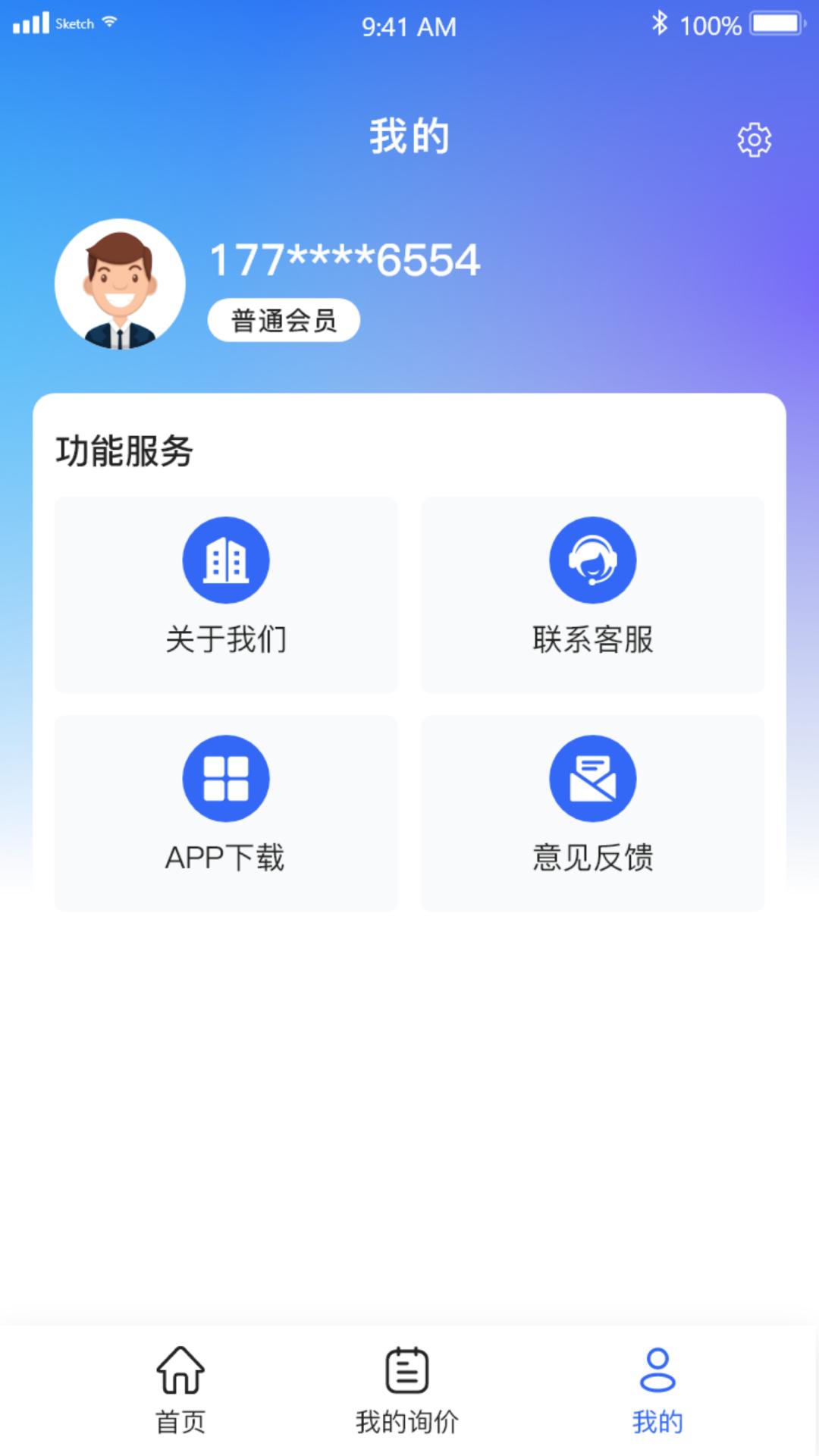The image size is (819, 1456).
Task: Click the APP下载 grid icon
Action: coord(226,779)
